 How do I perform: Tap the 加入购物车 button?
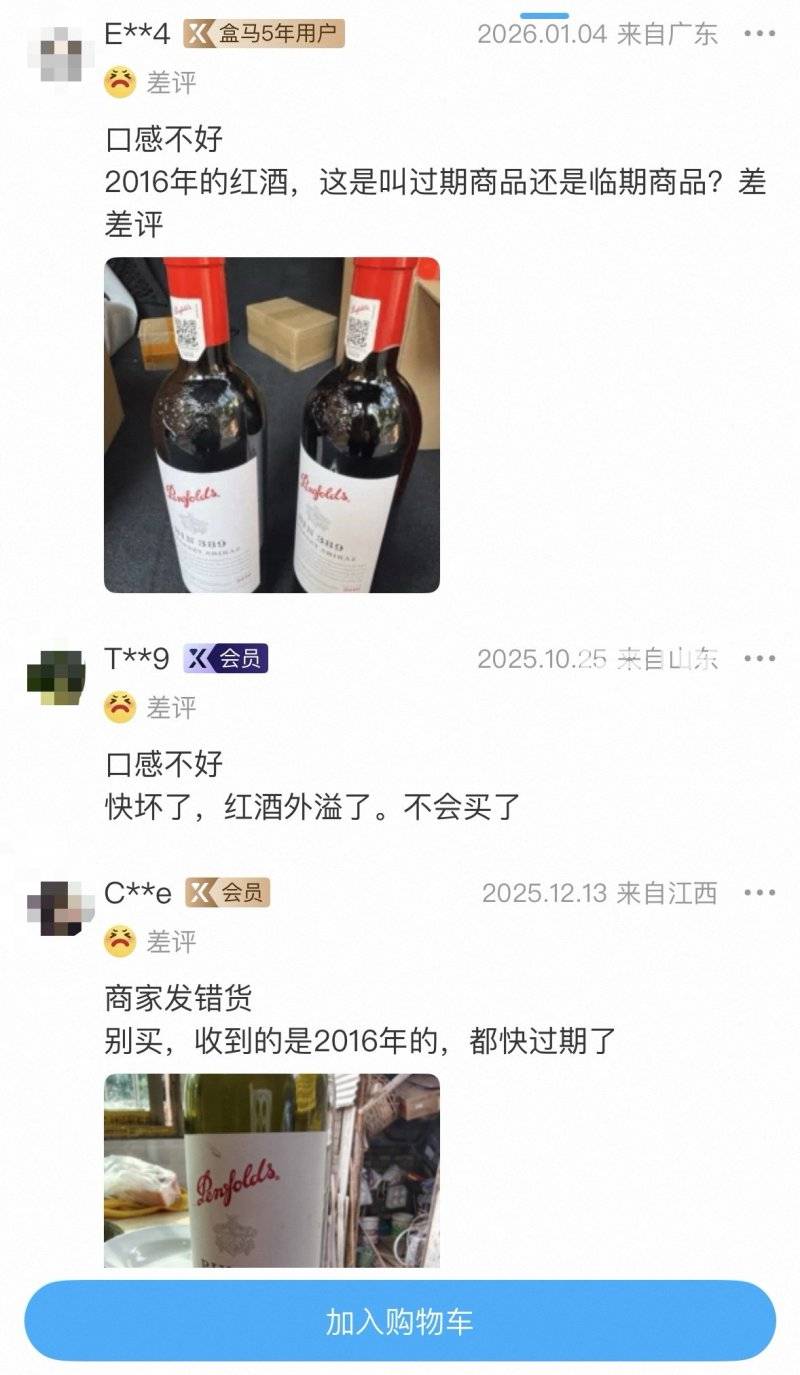pos(400,1321)
